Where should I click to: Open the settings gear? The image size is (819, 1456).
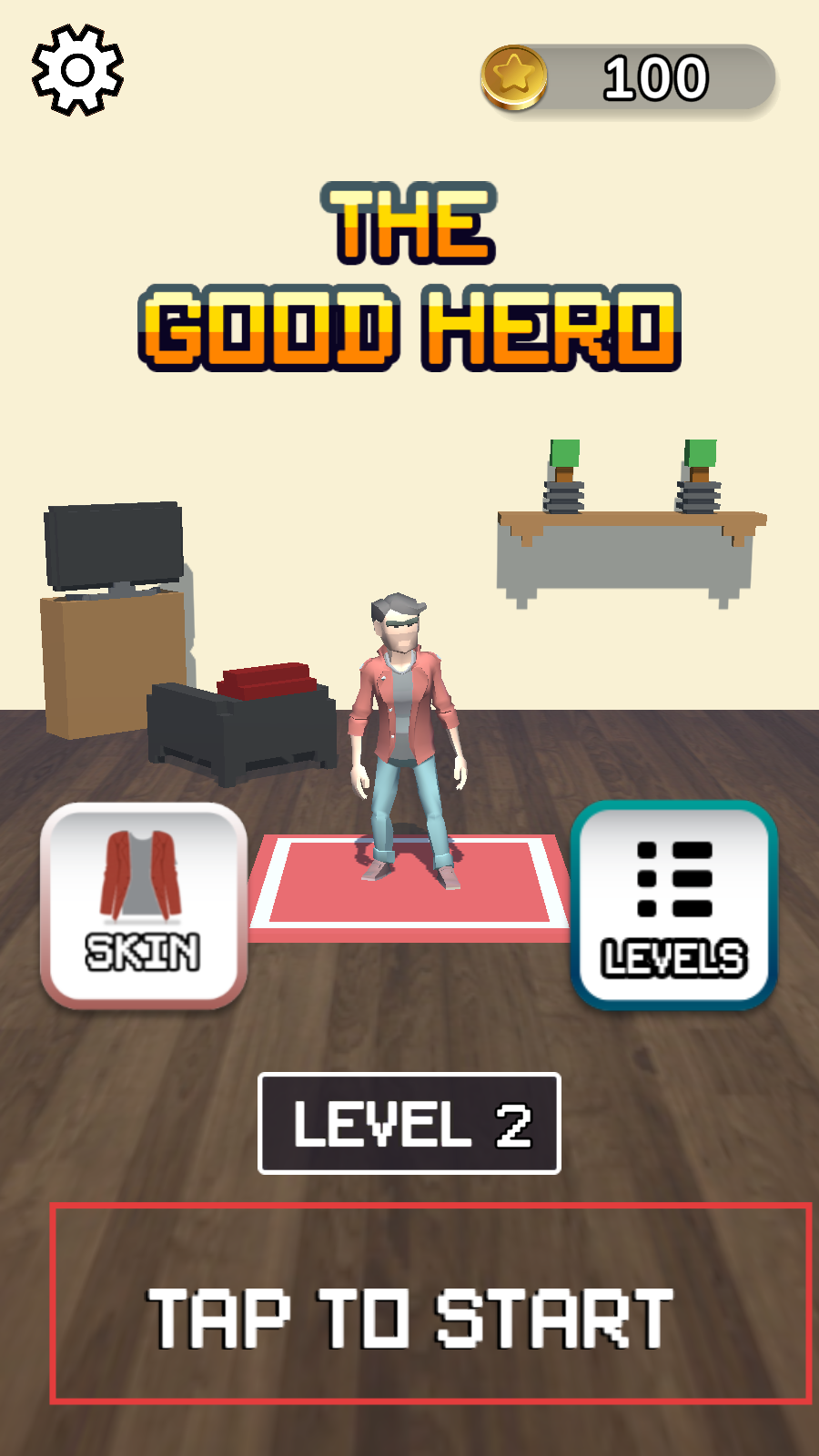point(77,70)
